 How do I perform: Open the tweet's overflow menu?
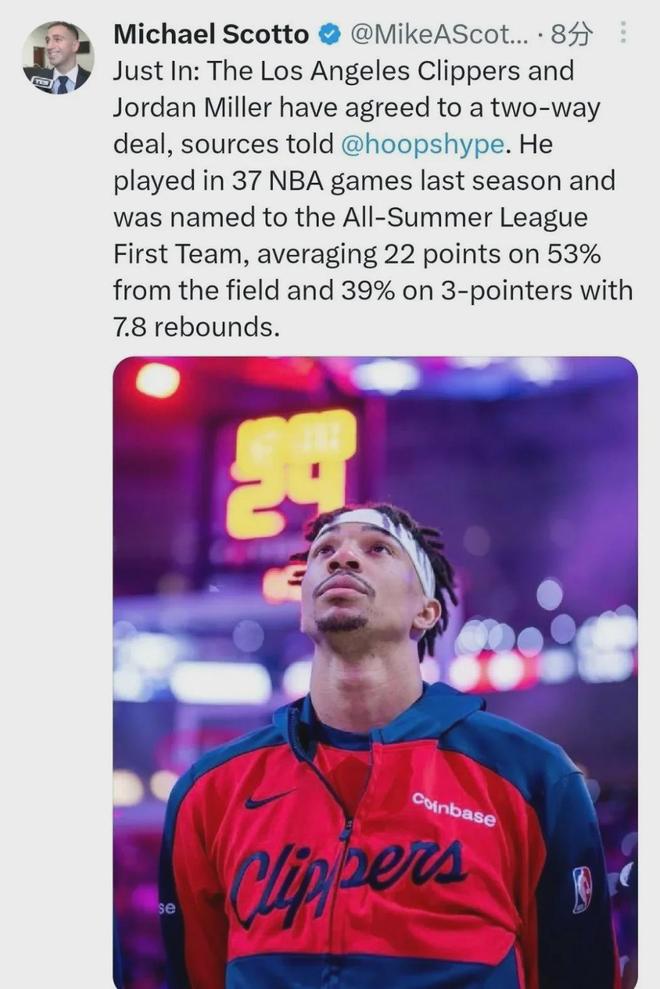coord(624,35)
